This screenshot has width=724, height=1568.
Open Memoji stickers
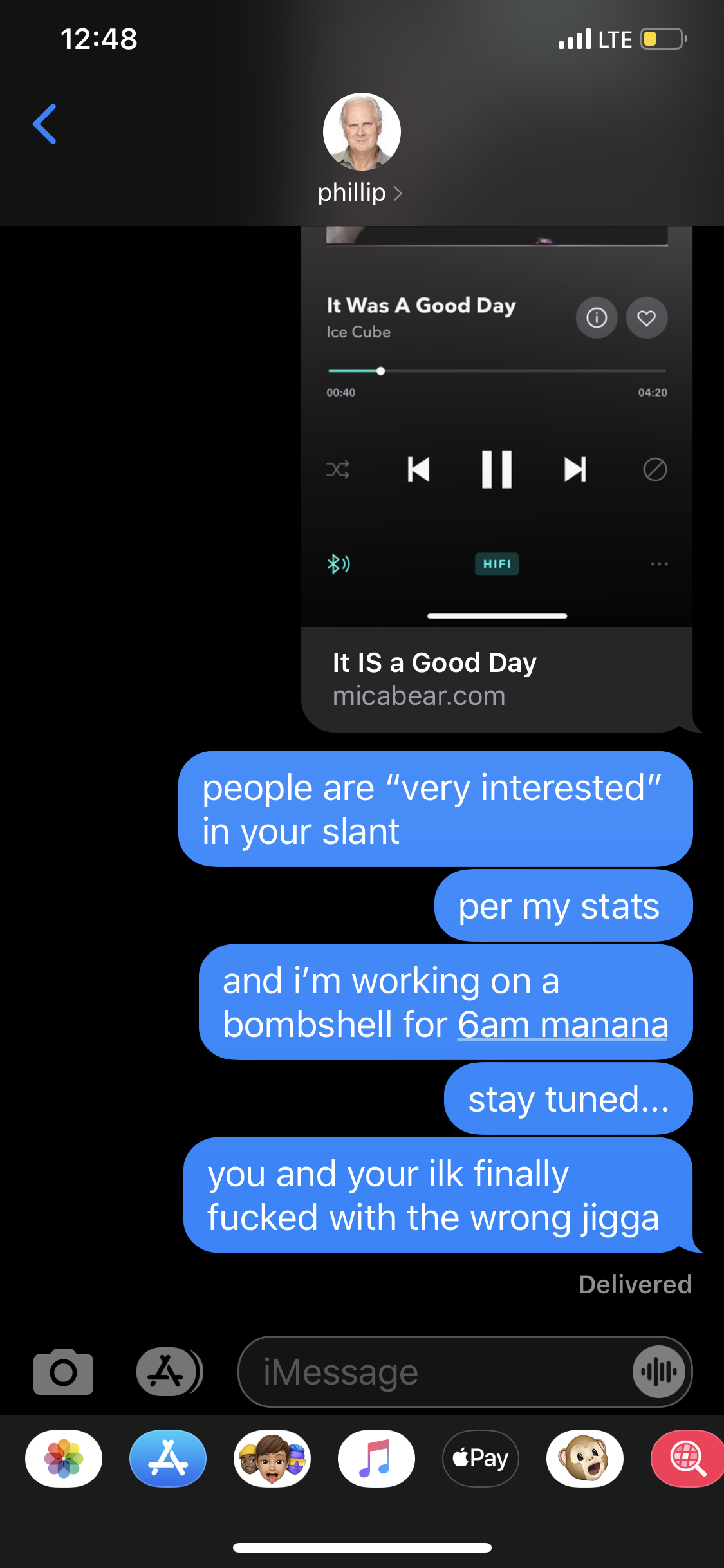(x=272, y=1458)
